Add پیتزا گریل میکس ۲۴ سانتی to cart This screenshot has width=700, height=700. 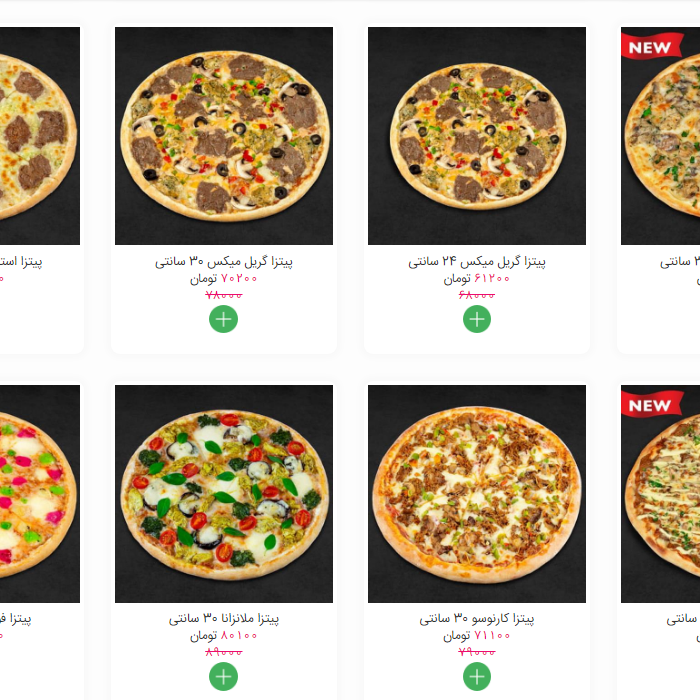coord(477,319)
